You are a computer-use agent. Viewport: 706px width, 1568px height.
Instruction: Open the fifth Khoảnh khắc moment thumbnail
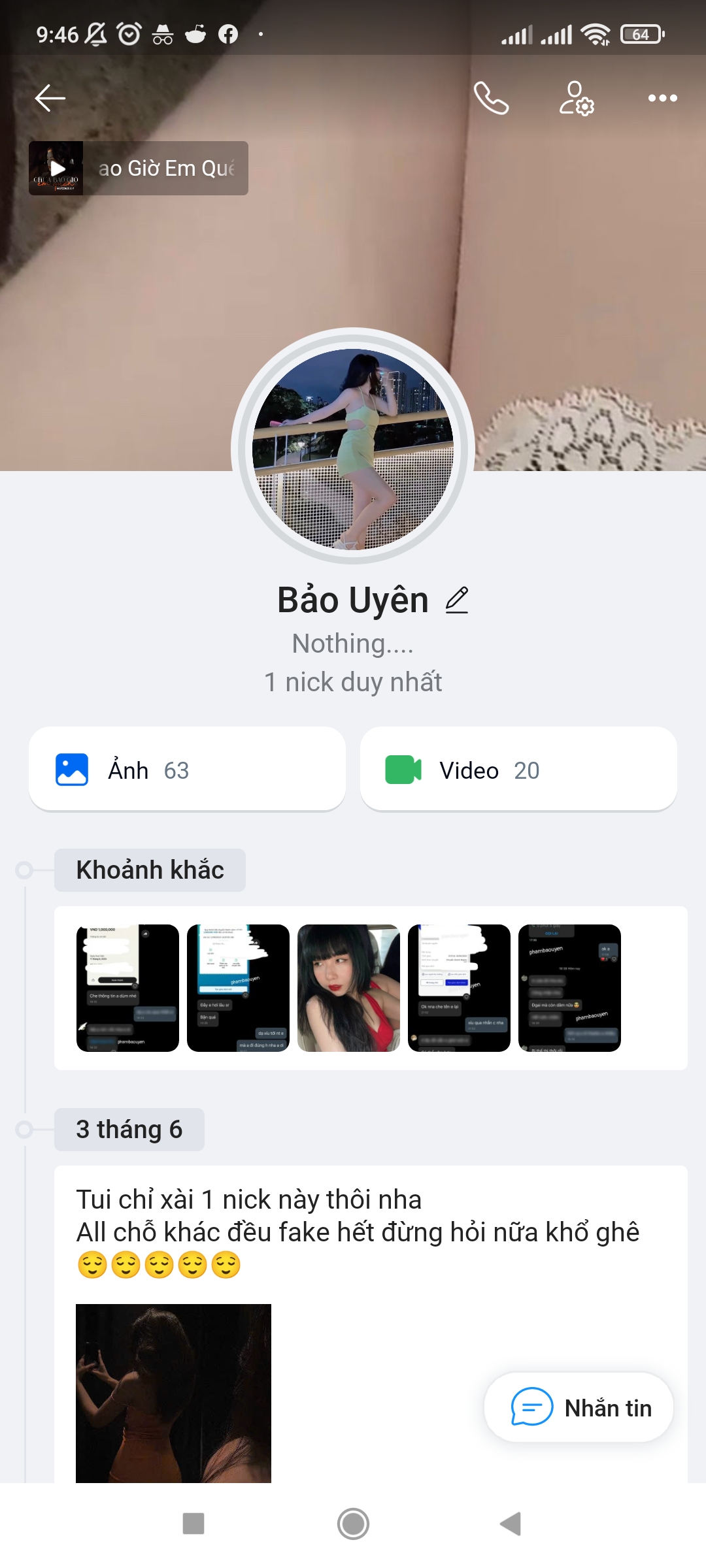click(x=569, y=988)
